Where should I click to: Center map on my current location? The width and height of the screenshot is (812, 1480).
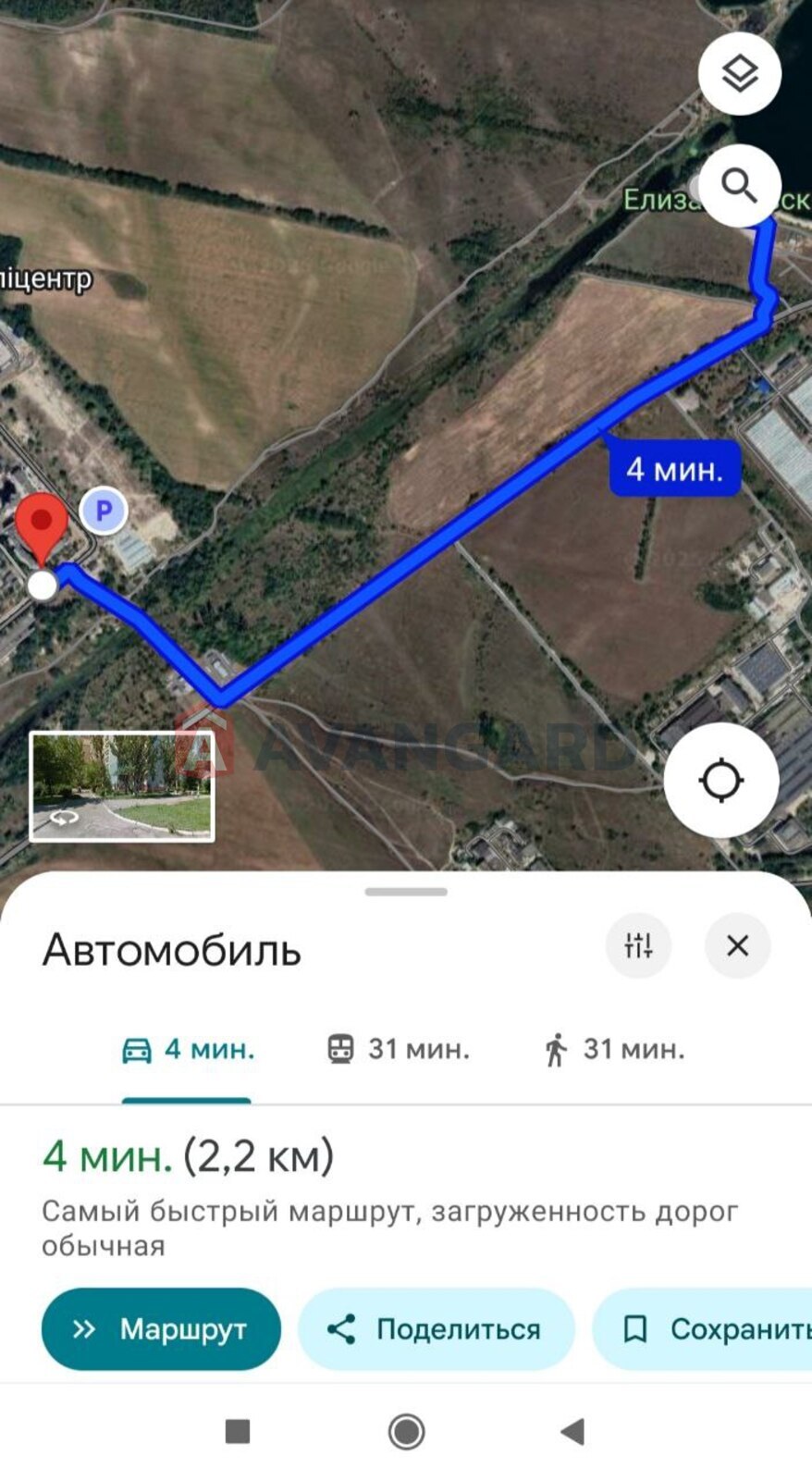pyautogui.click(x=720, y=781)
